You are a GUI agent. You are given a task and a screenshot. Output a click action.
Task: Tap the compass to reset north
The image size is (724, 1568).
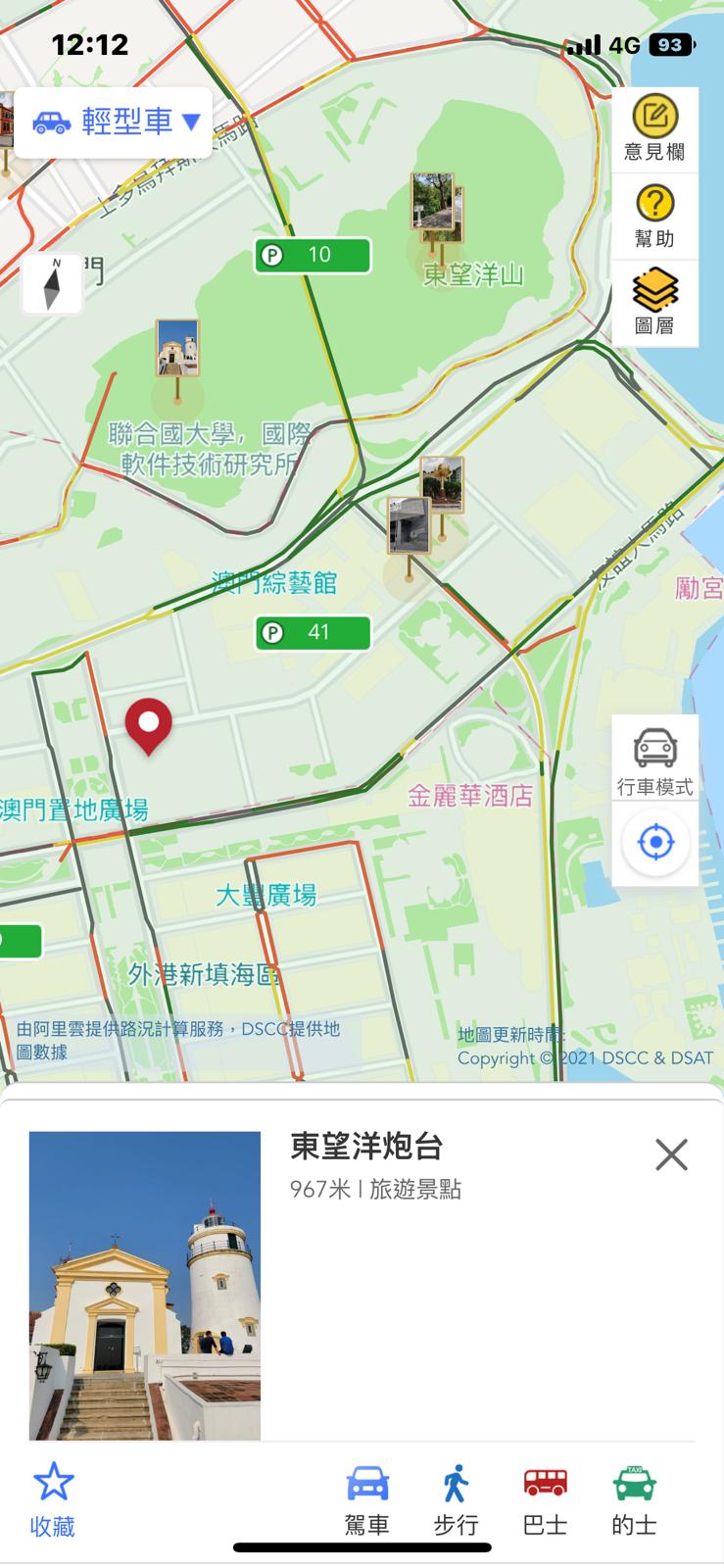pyautogui.click(x=53, y=284)
